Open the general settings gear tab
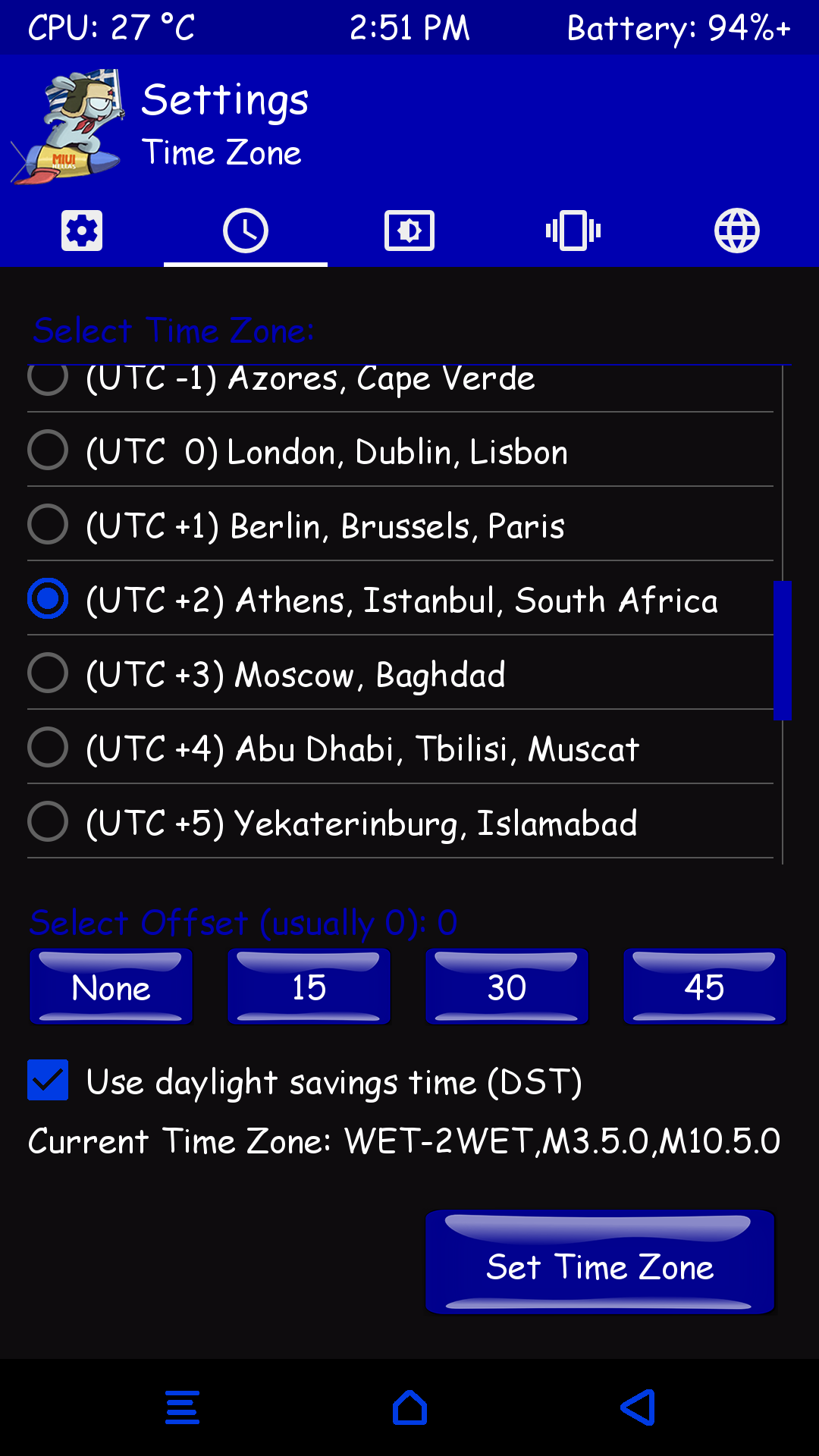 82,231
